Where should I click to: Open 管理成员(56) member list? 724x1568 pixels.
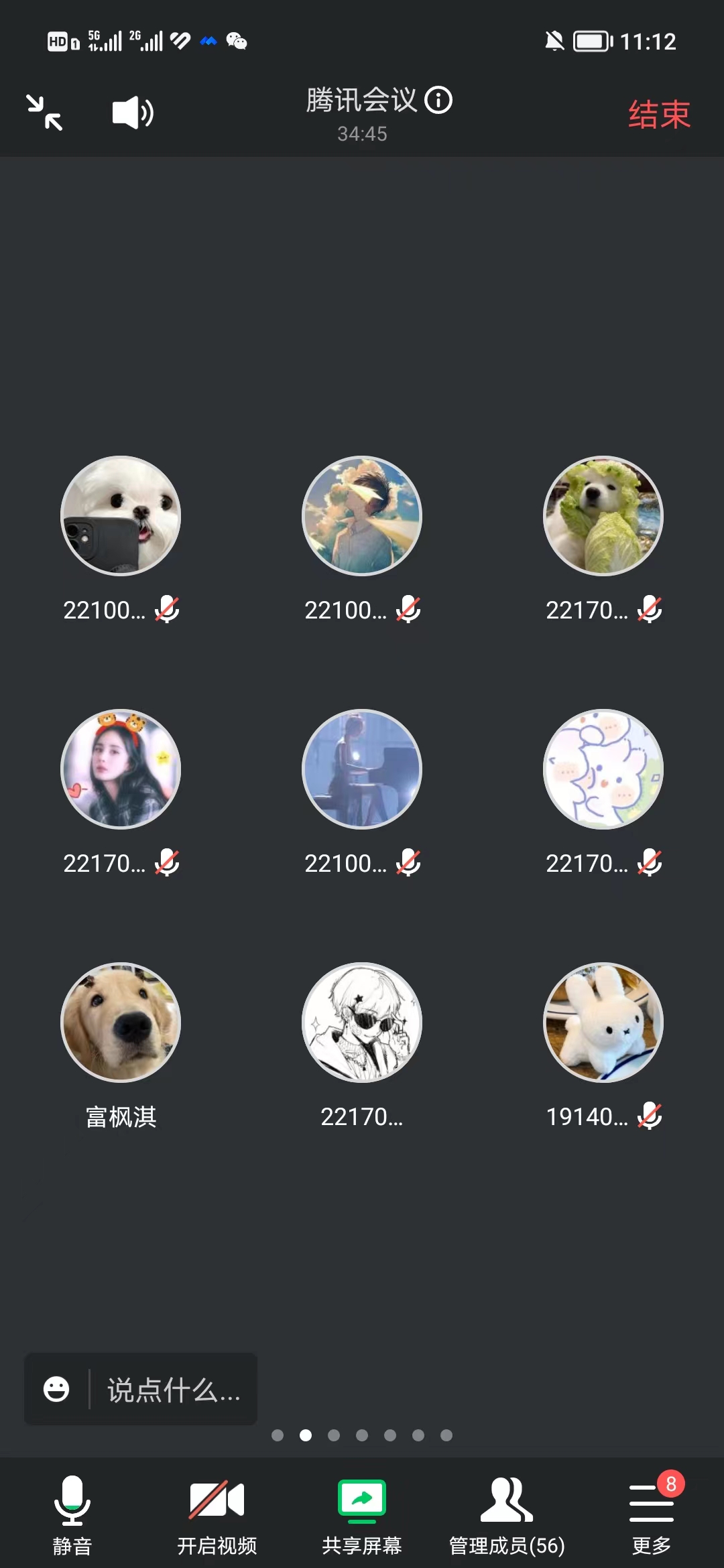(507, 1514)
